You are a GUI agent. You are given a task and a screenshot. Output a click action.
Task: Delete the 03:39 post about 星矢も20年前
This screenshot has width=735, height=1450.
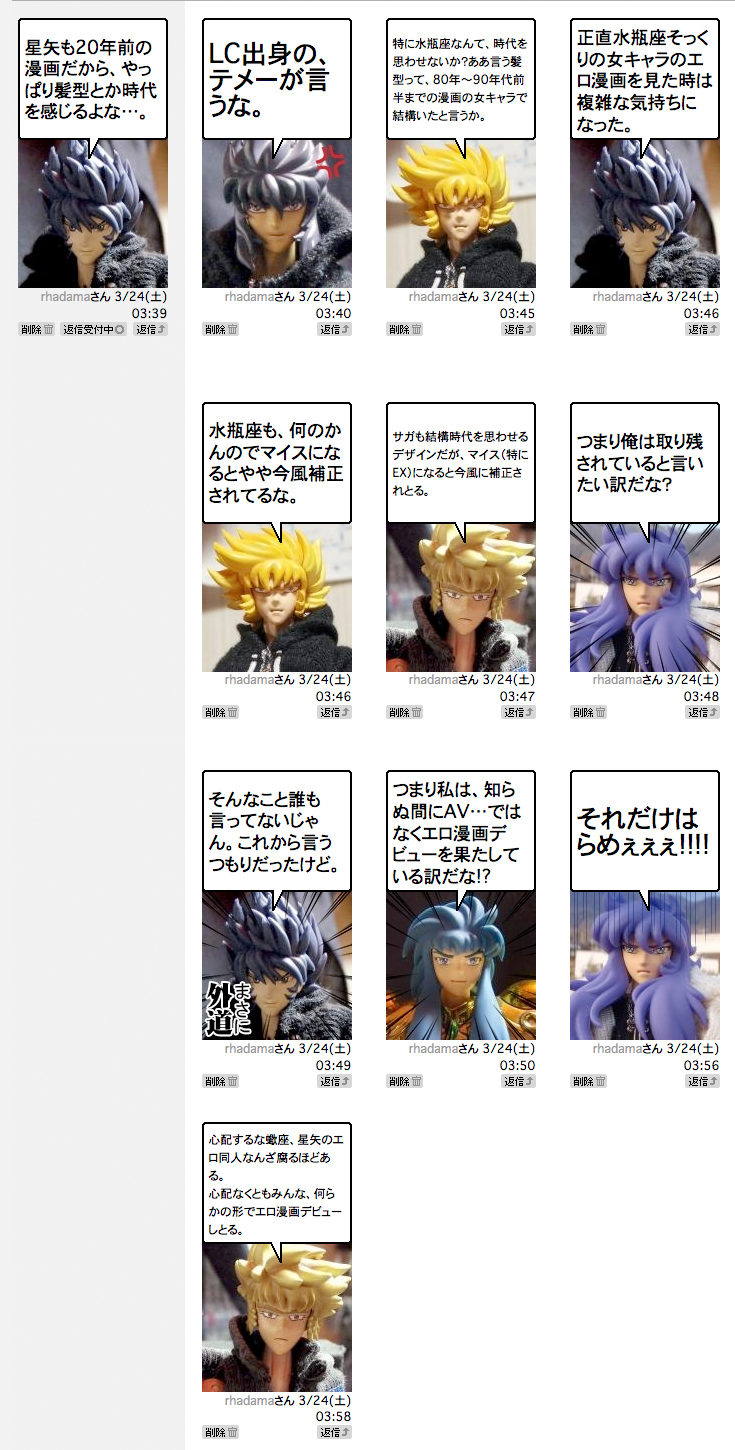click(x=37, y=329)
